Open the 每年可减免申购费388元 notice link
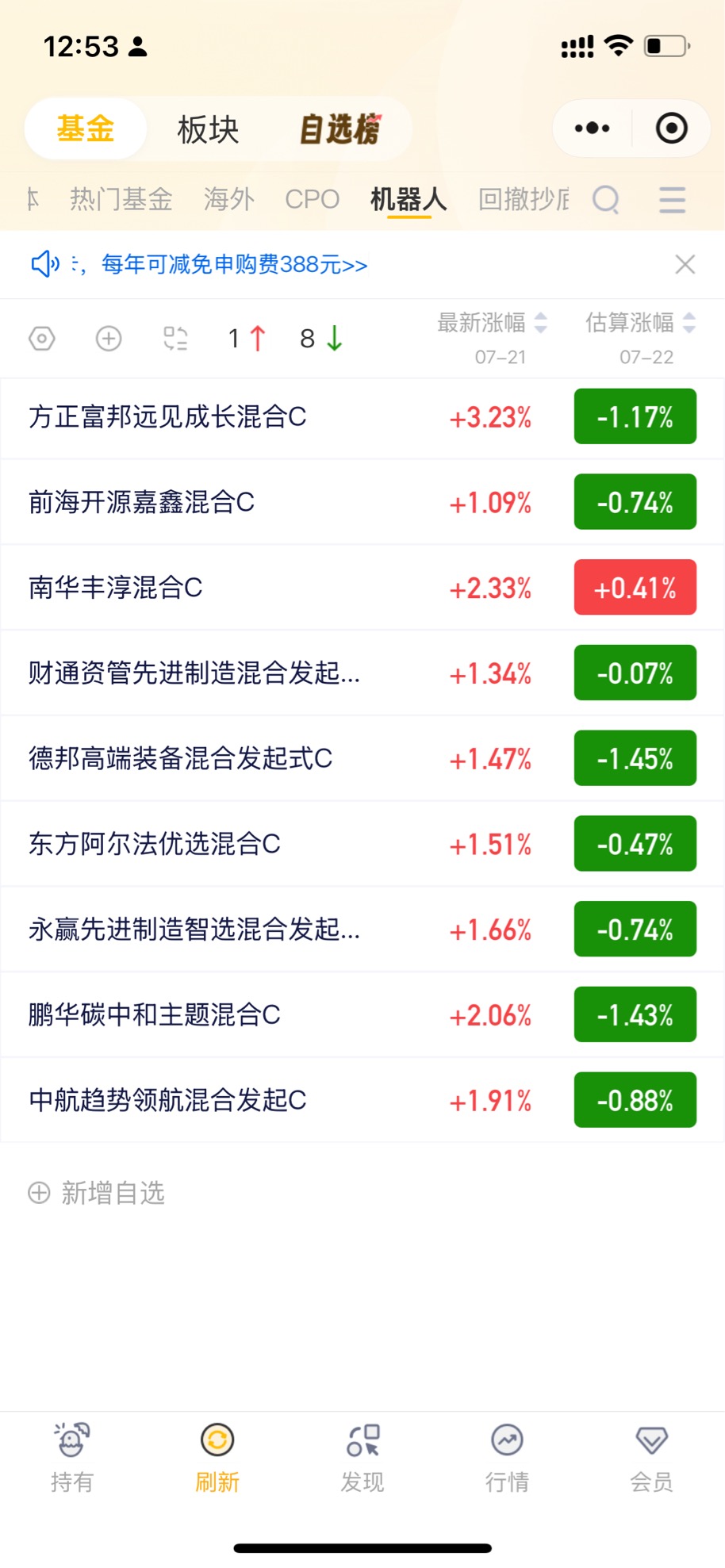This screenshot has height=1568, width=725. coord(235,264)
